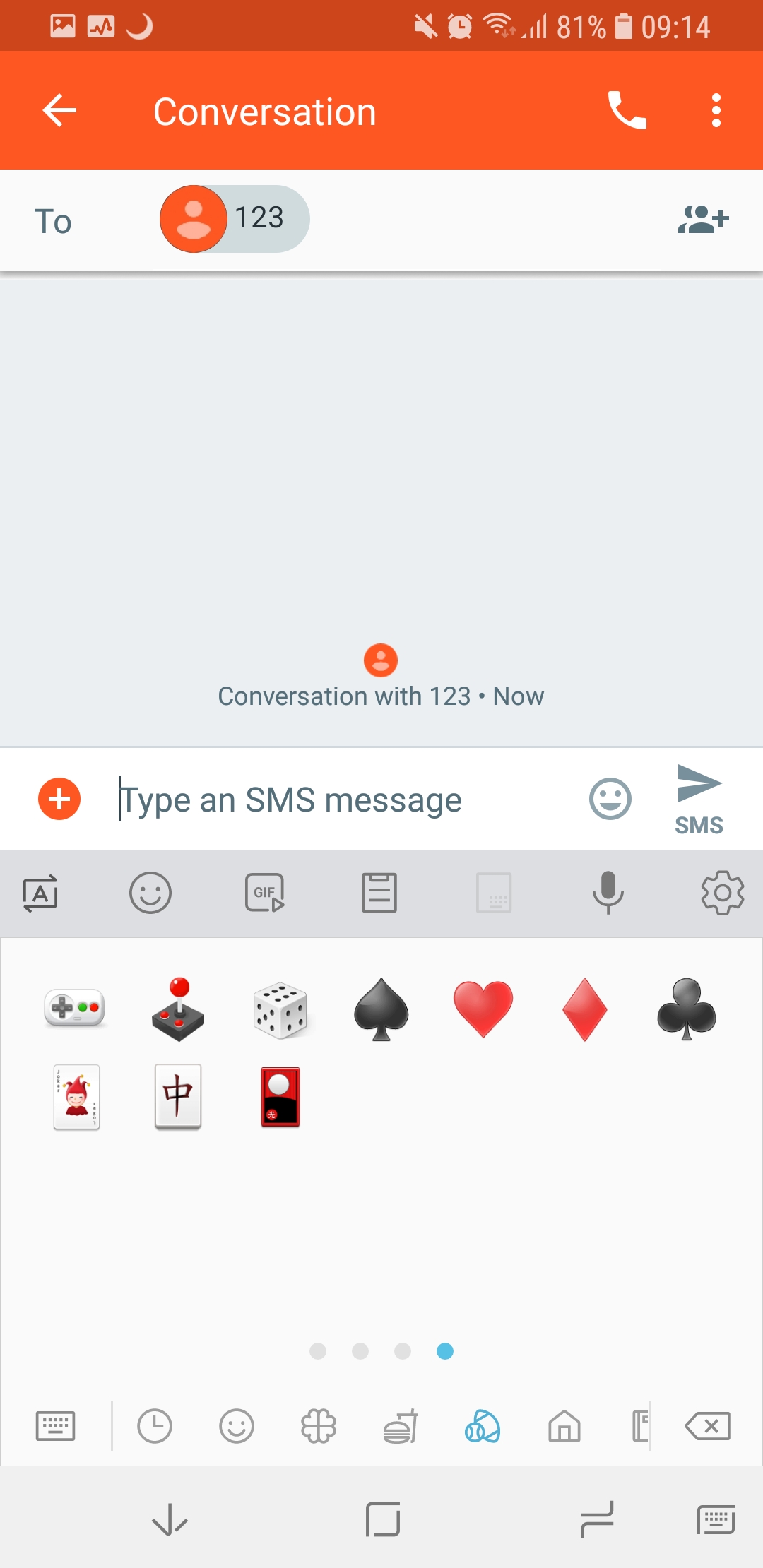Send the message via the SMS arrow
This screenshot has width=763, height=1568.
click(699, 800)
